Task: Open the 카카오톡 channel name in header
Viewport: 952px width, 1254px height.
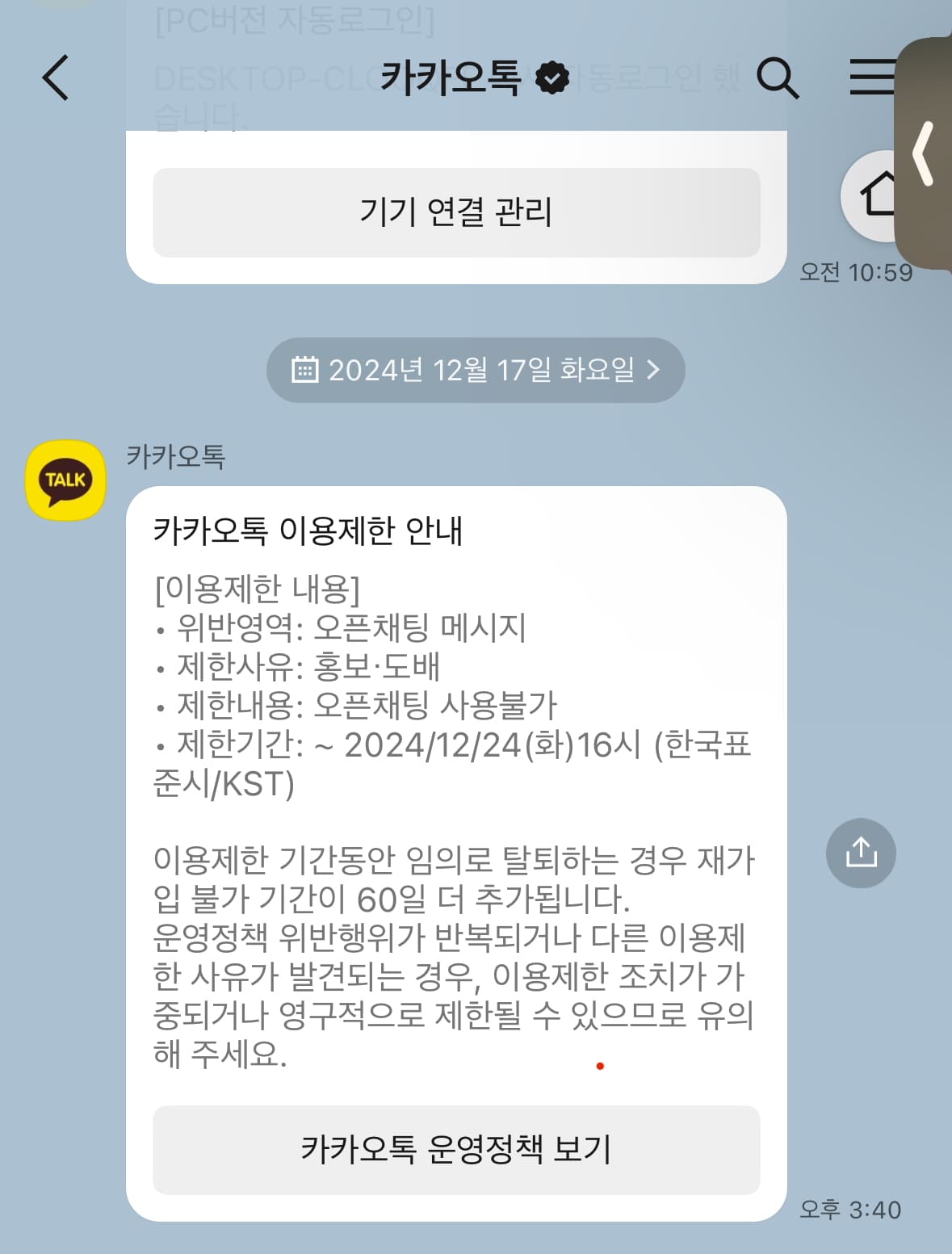Action: click(450, 77)
